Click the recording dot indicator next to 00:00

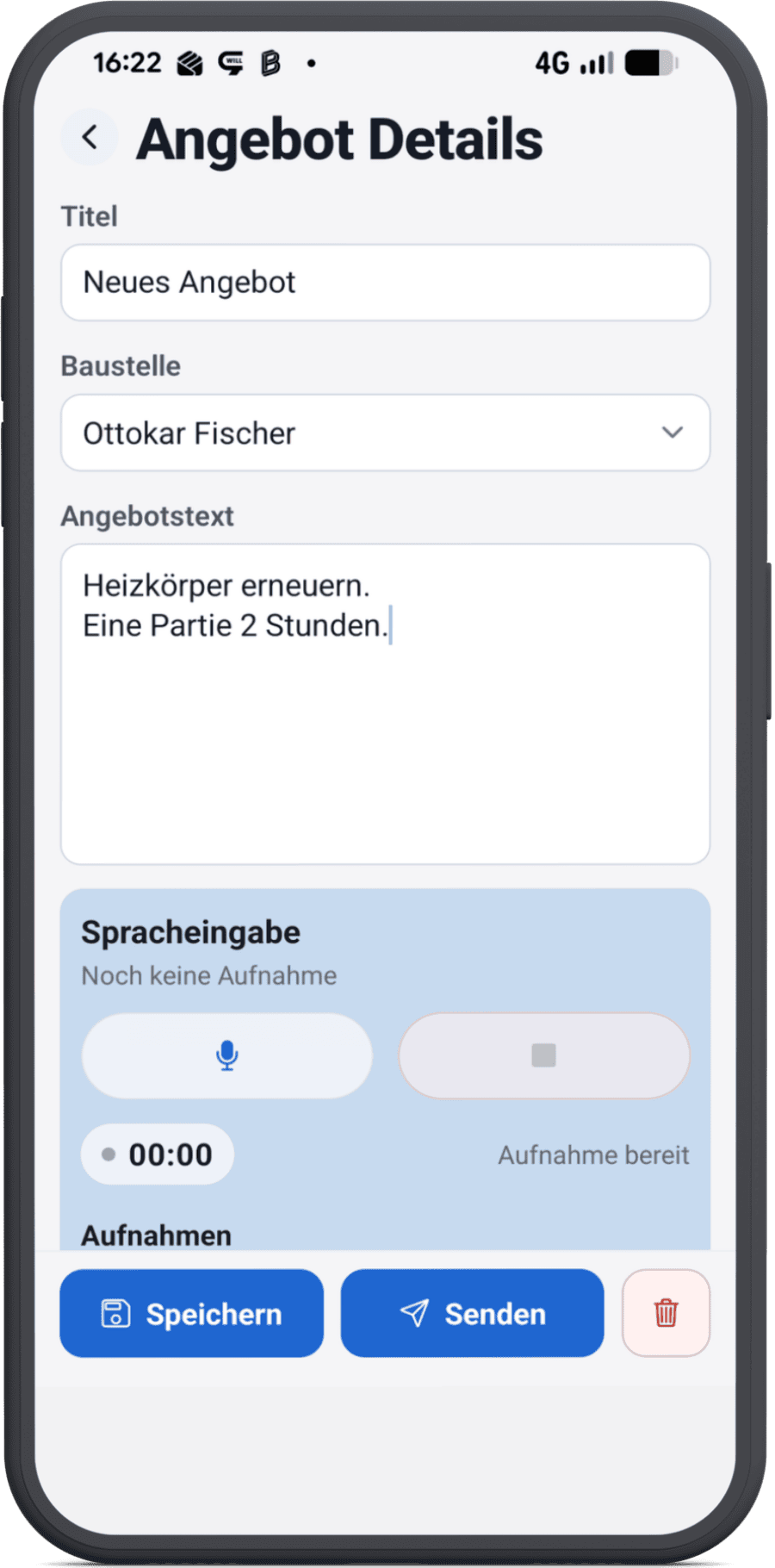tap(108, 1154)
